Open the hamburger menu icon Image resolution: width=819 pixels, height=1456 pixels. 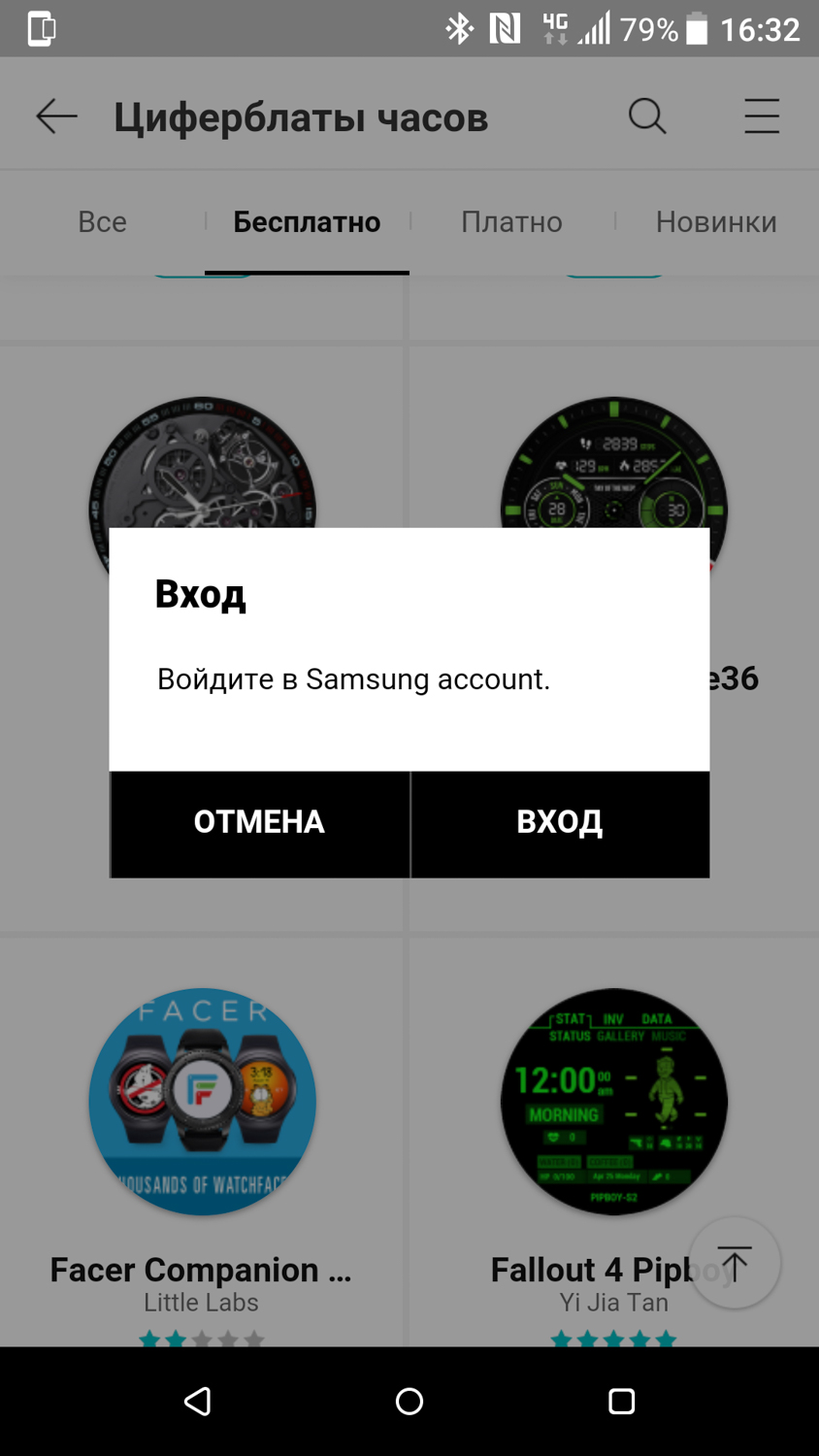[762, 116]
